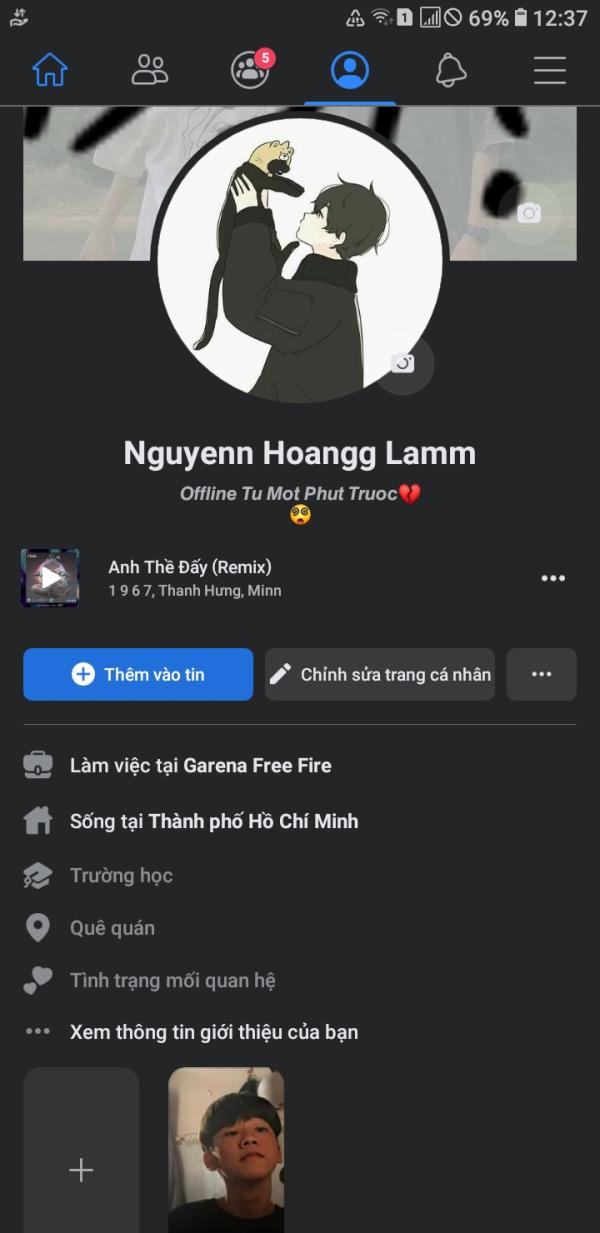Tap Thêm vào tin button
The width and height of the screenshot is (600, 1233).
(x=138, y=674)
